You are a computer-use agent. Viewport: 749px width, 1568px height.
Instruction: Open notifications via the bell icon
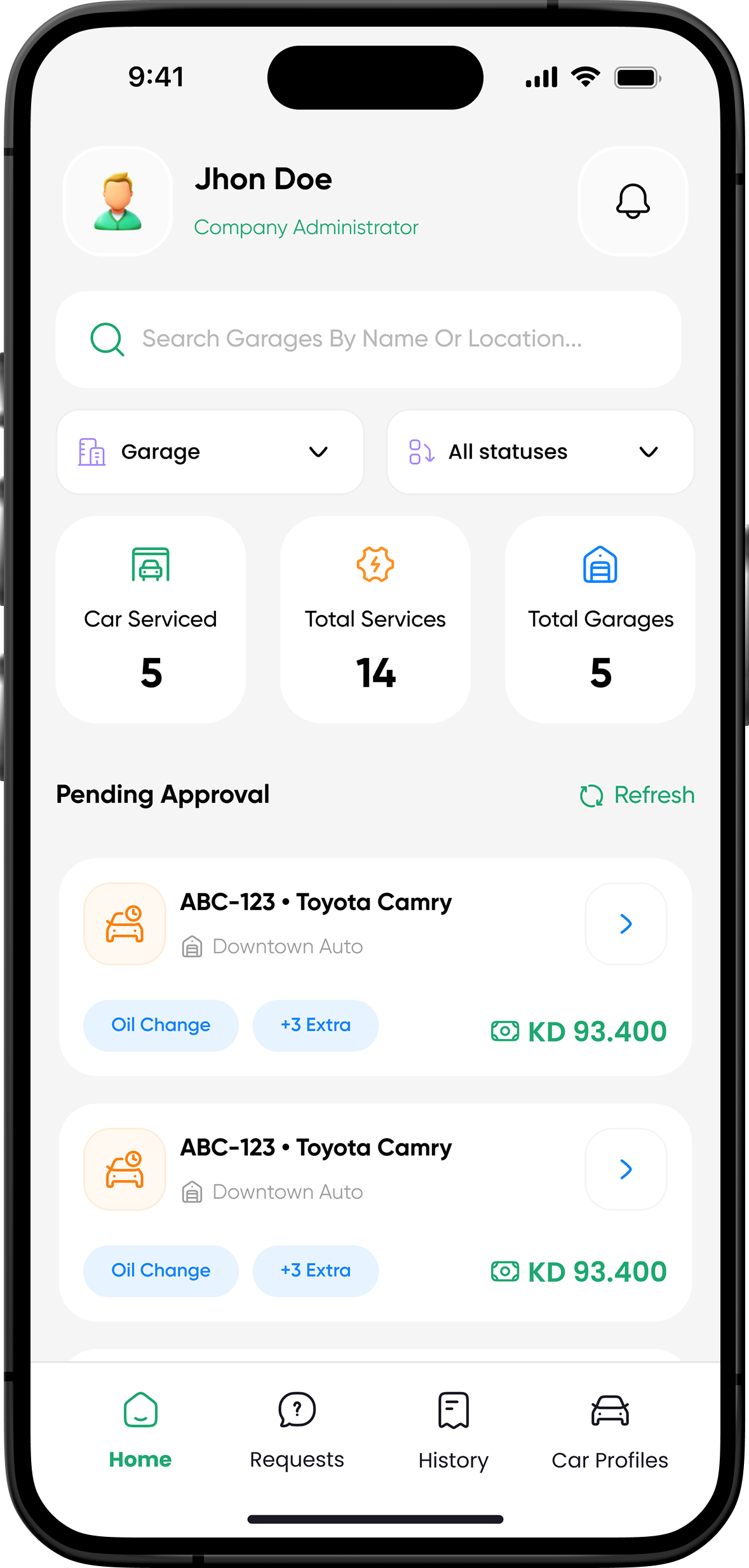(631, 201)
